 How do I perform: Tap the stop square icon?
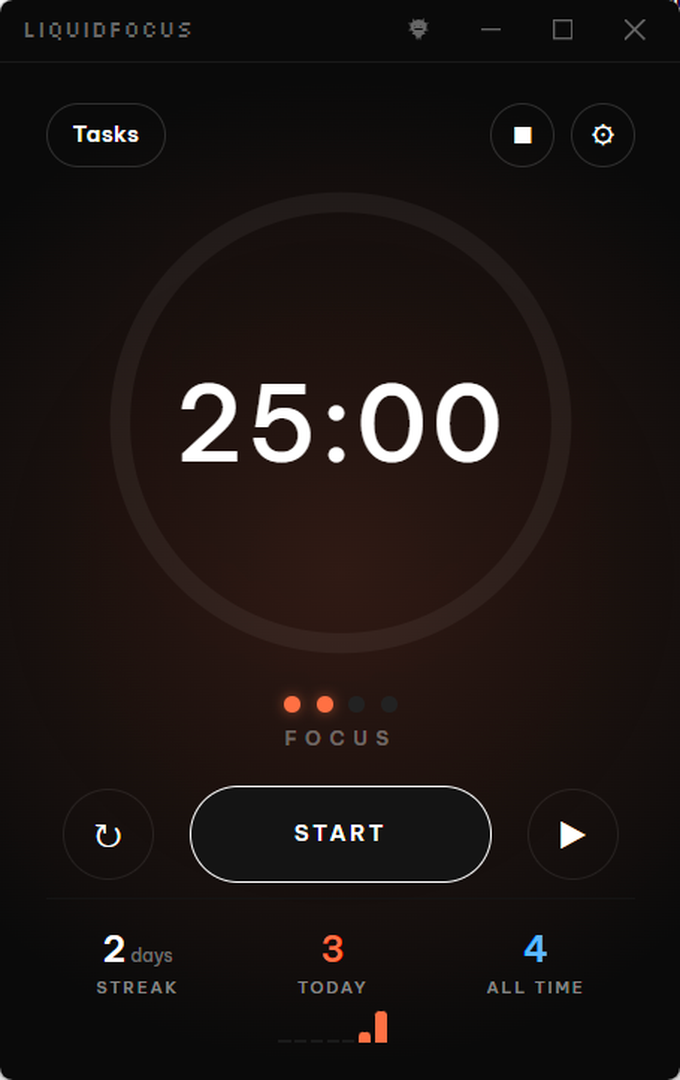click(522, 135)
